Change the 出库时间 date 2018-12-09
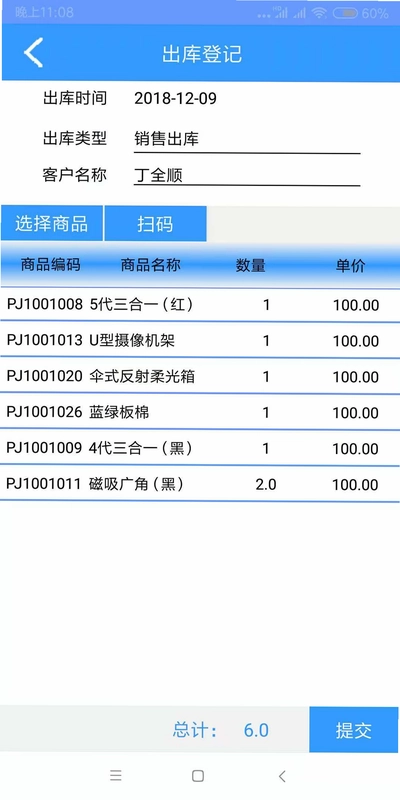The width and height of the screenshot is (400, 800). pyautogui.click(x=176, y=98)
